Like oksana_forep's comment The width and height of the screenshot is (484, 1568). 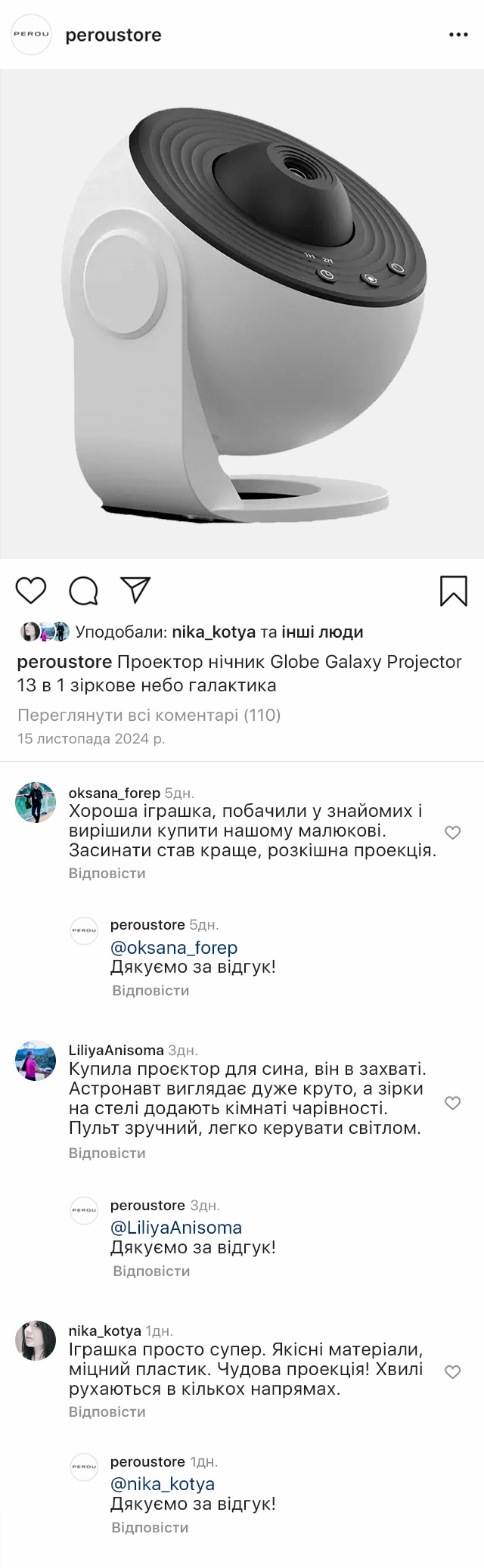tap(452, 833)
